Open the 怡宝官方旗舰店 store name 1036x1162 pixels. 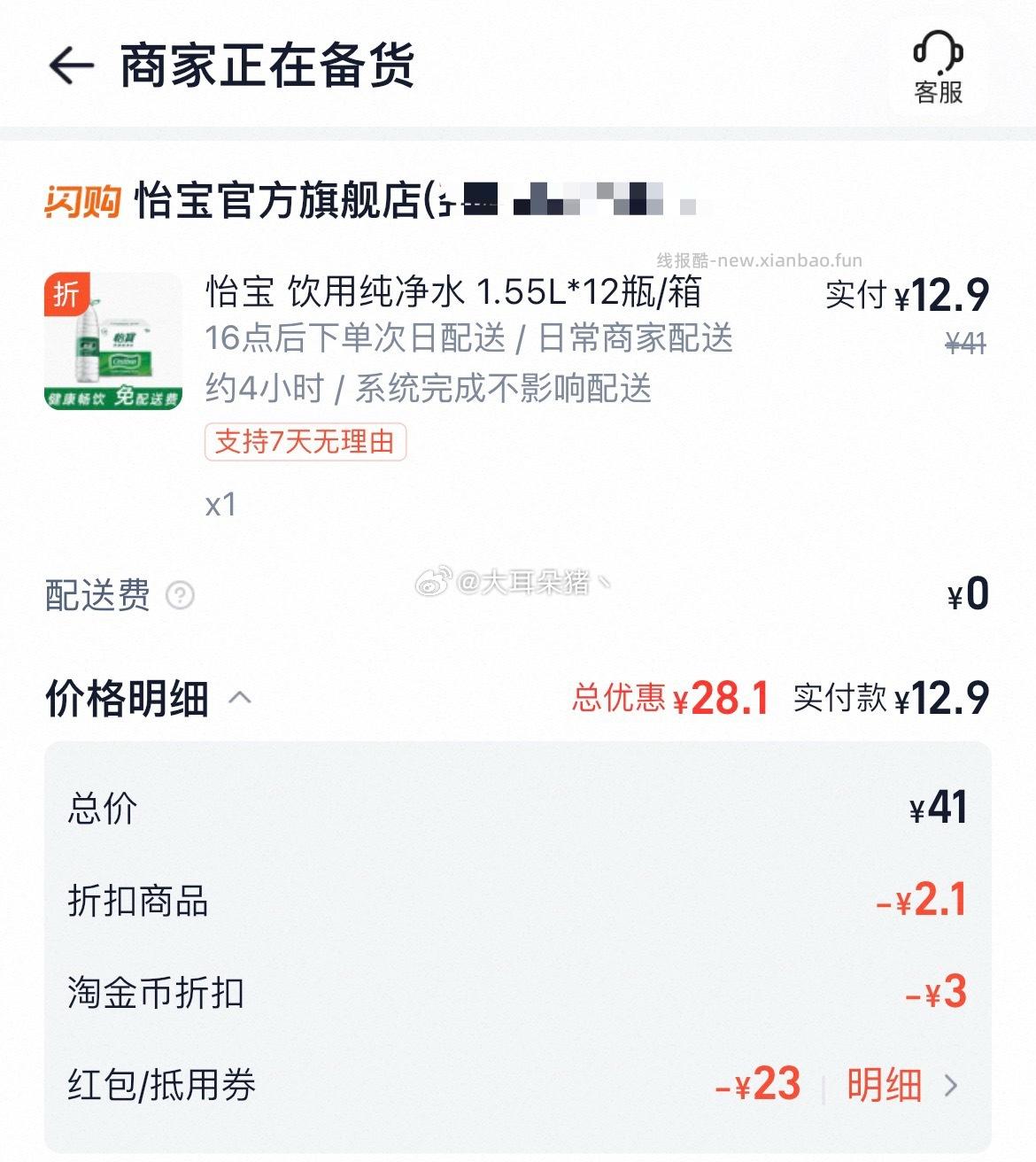(x=266, y=202)
